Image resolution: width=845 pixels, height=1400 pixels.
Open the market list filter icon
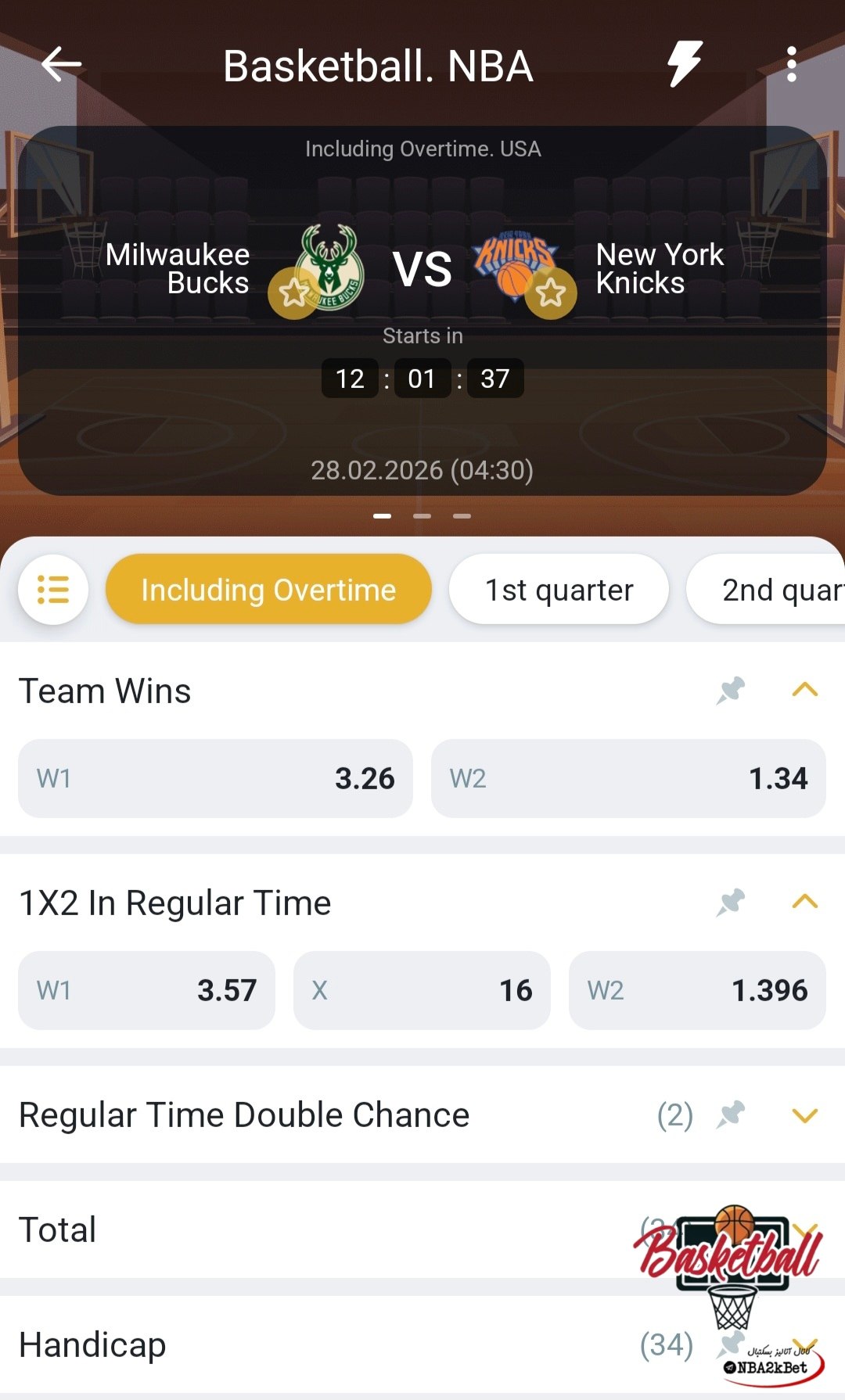click(x=53, y=590)
